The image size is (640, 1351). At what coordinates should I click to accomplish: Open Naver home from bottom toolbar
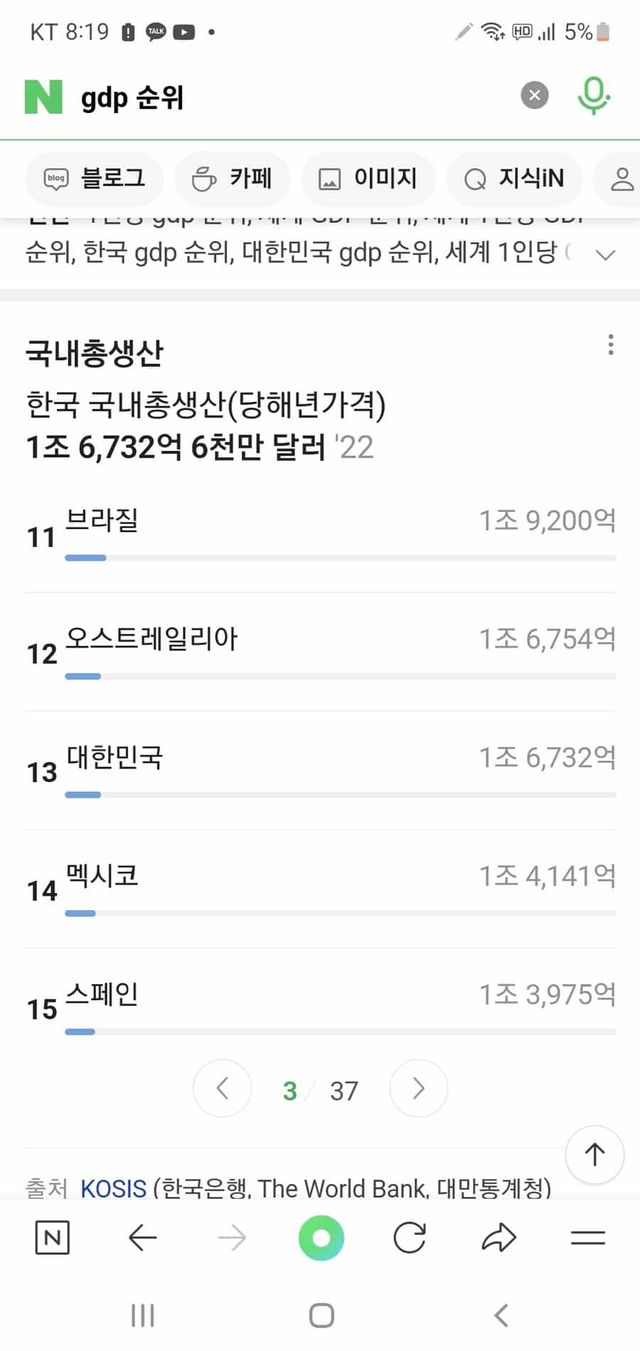click(52, 1239)
